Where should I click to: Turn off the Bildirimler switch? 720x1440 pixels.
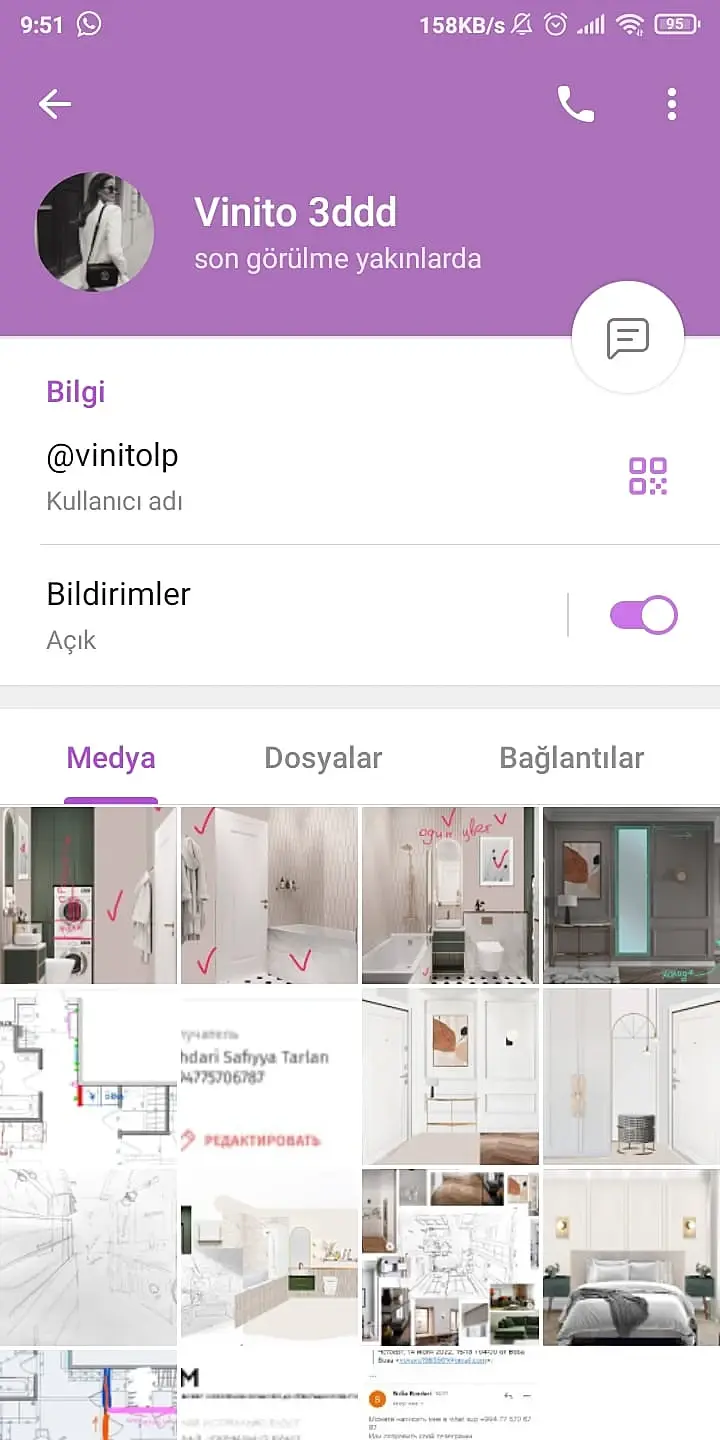(x=643, y=615)
